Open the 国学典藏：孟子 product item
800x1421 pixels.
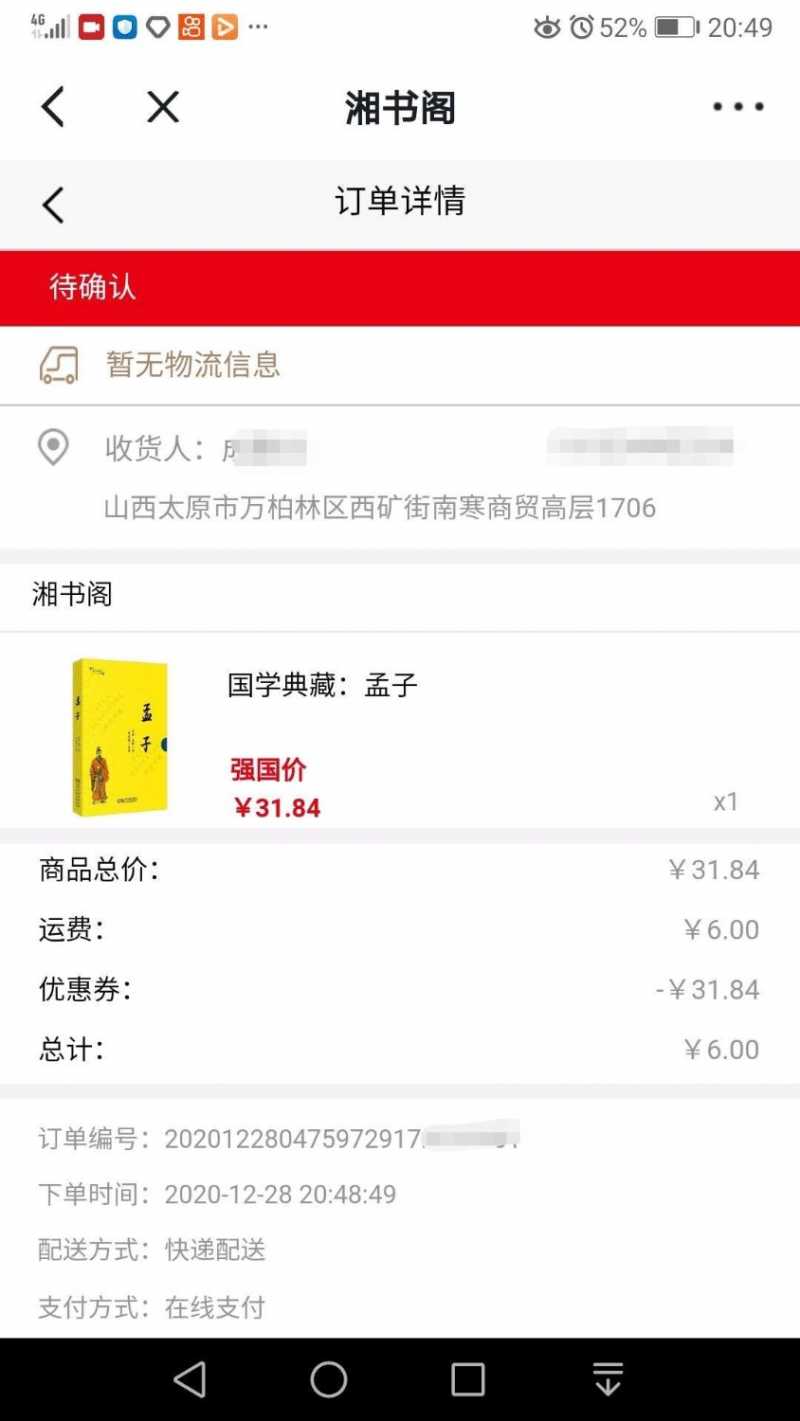click(322, 686)
